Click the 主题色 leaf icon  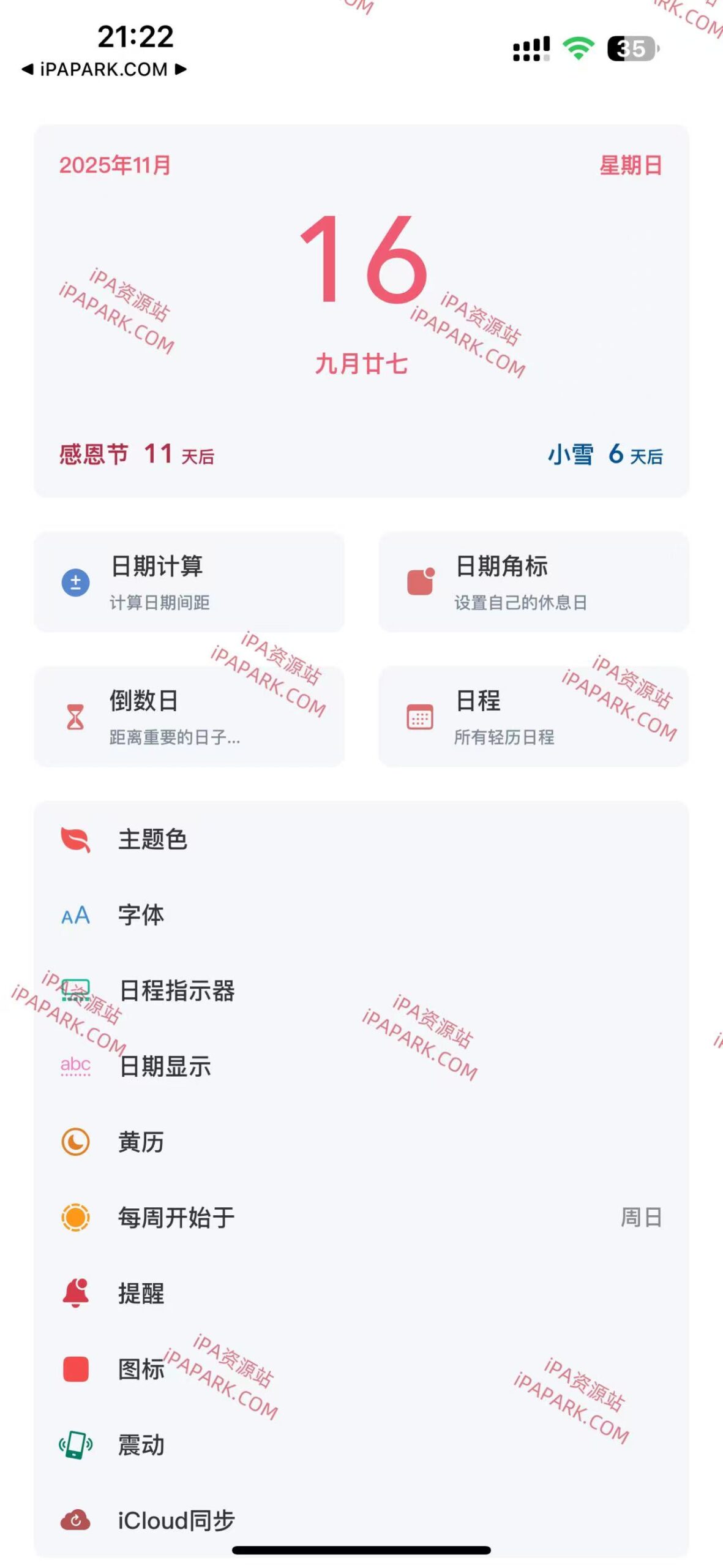click(74, 840)
